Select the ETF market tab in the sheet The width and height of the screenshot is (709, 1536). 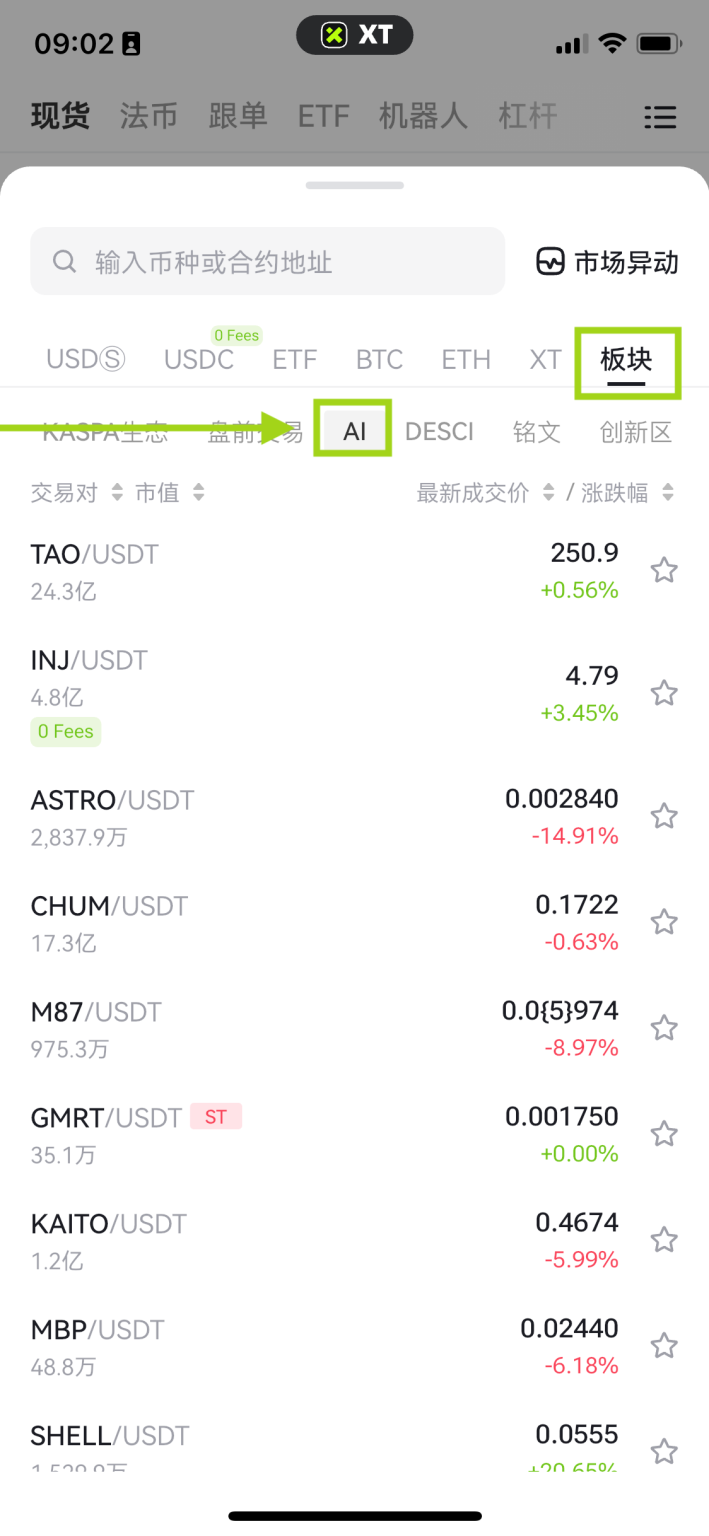pos(294,360)
